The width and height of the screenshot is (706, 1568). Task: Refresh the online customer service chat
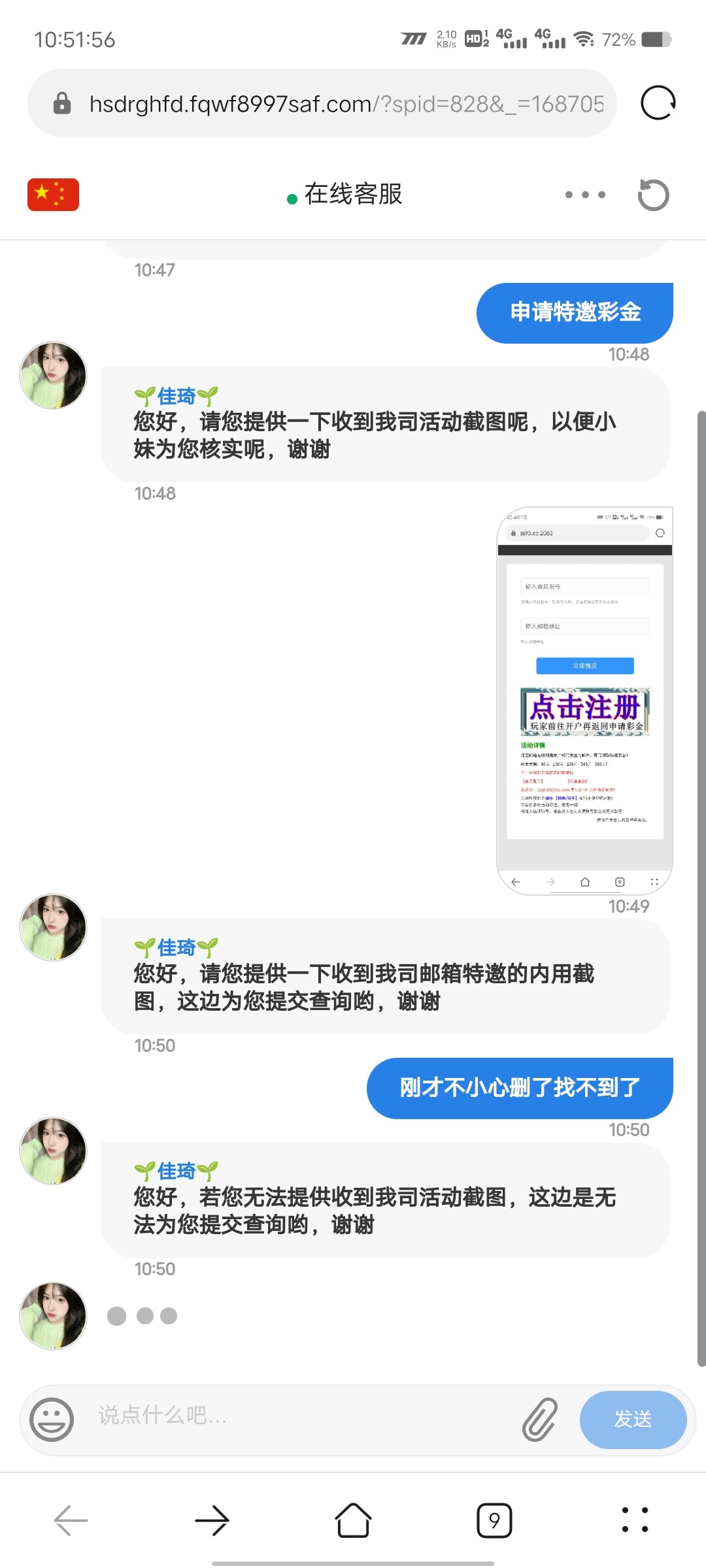tap(653, 195)
